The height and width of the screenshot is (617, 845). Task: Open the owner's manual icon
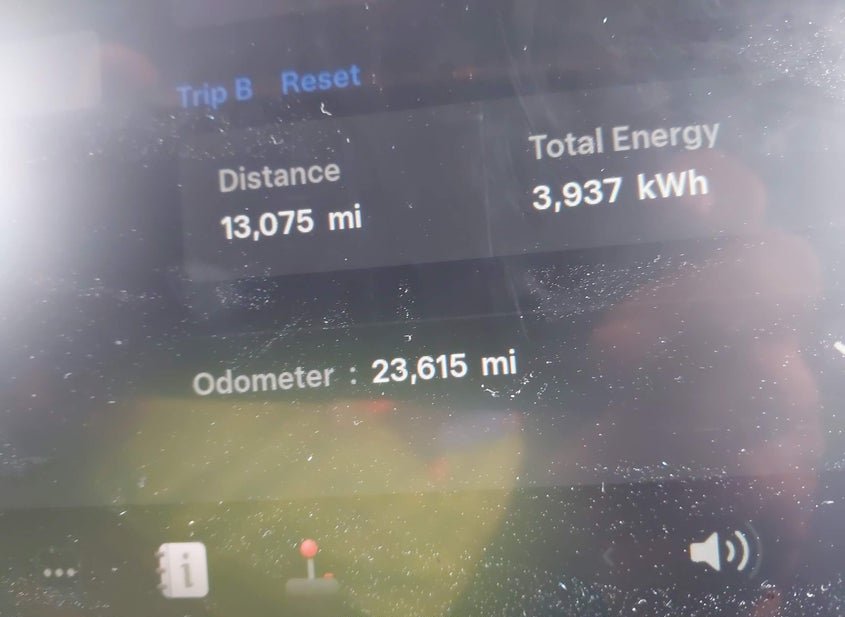tap(185, 571)
